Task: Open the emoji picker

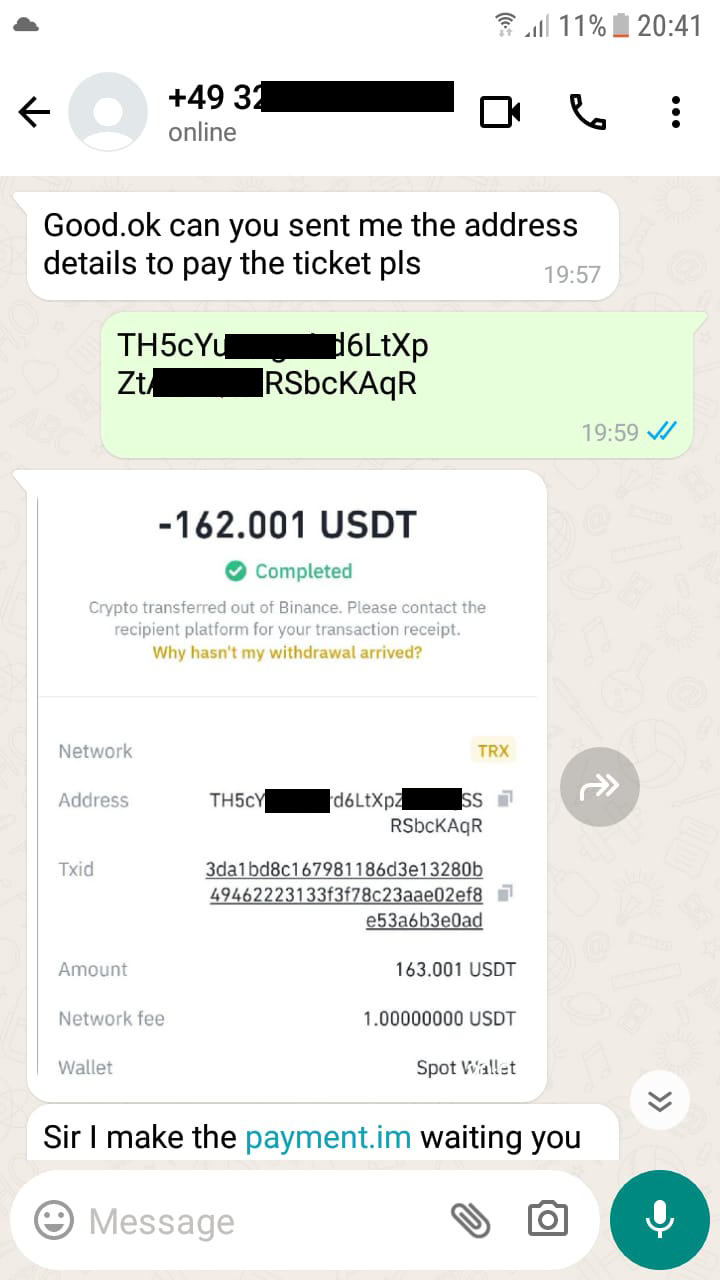Action: [x=54, y=1220]
